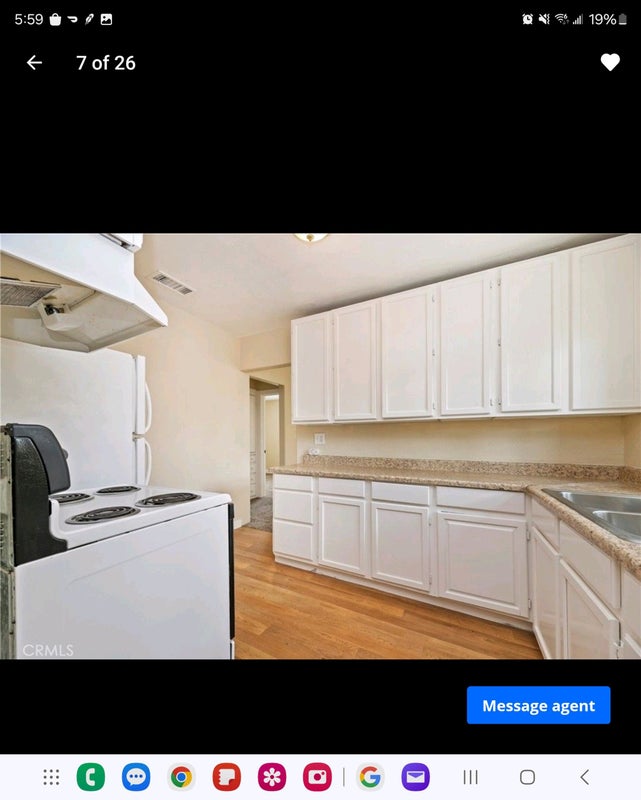Open the Messages app from the taskbar
Screen dimensions: 641x800
(x=136, y=777)
